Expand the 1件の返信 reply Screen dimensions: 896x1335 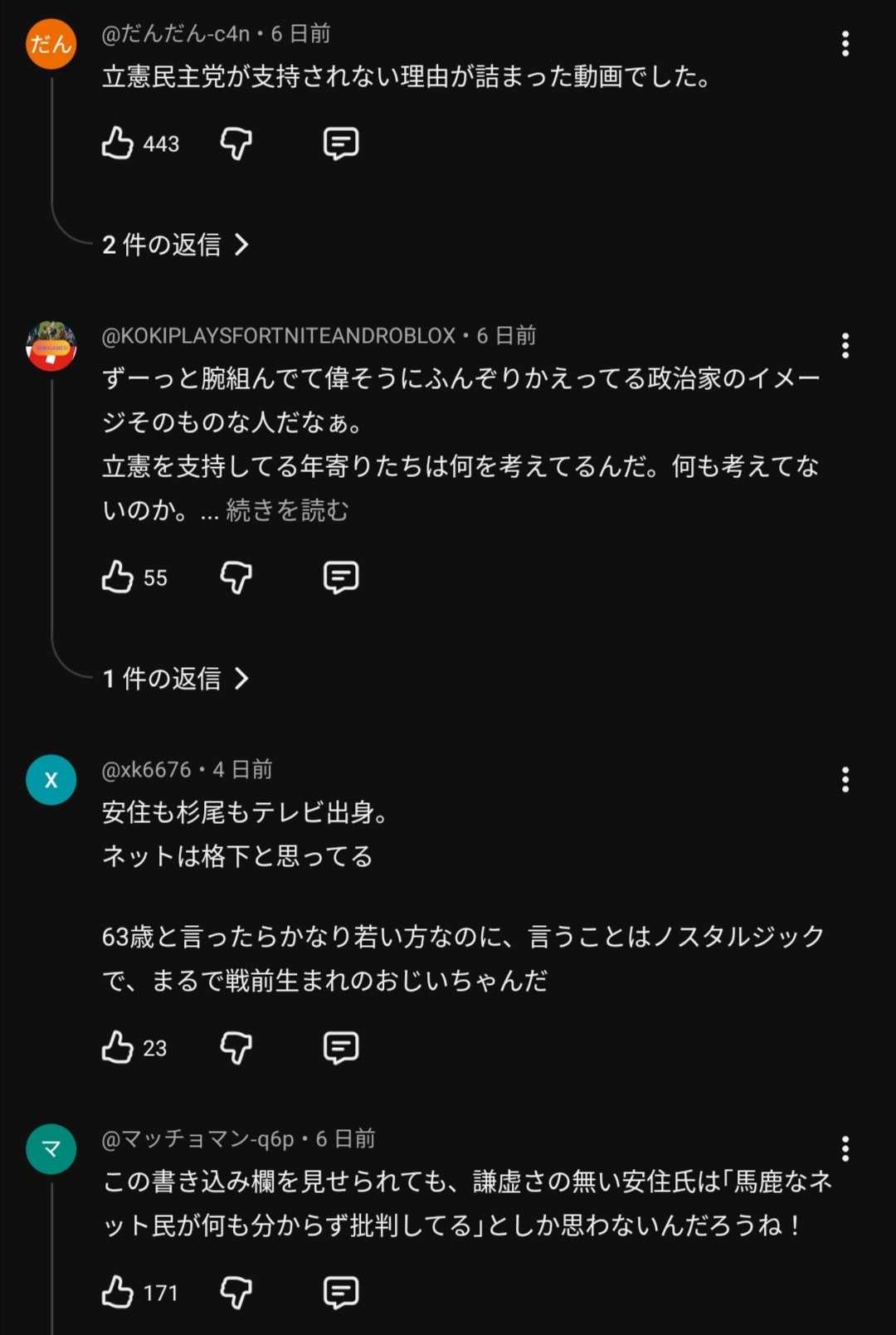tap(175, 679)
